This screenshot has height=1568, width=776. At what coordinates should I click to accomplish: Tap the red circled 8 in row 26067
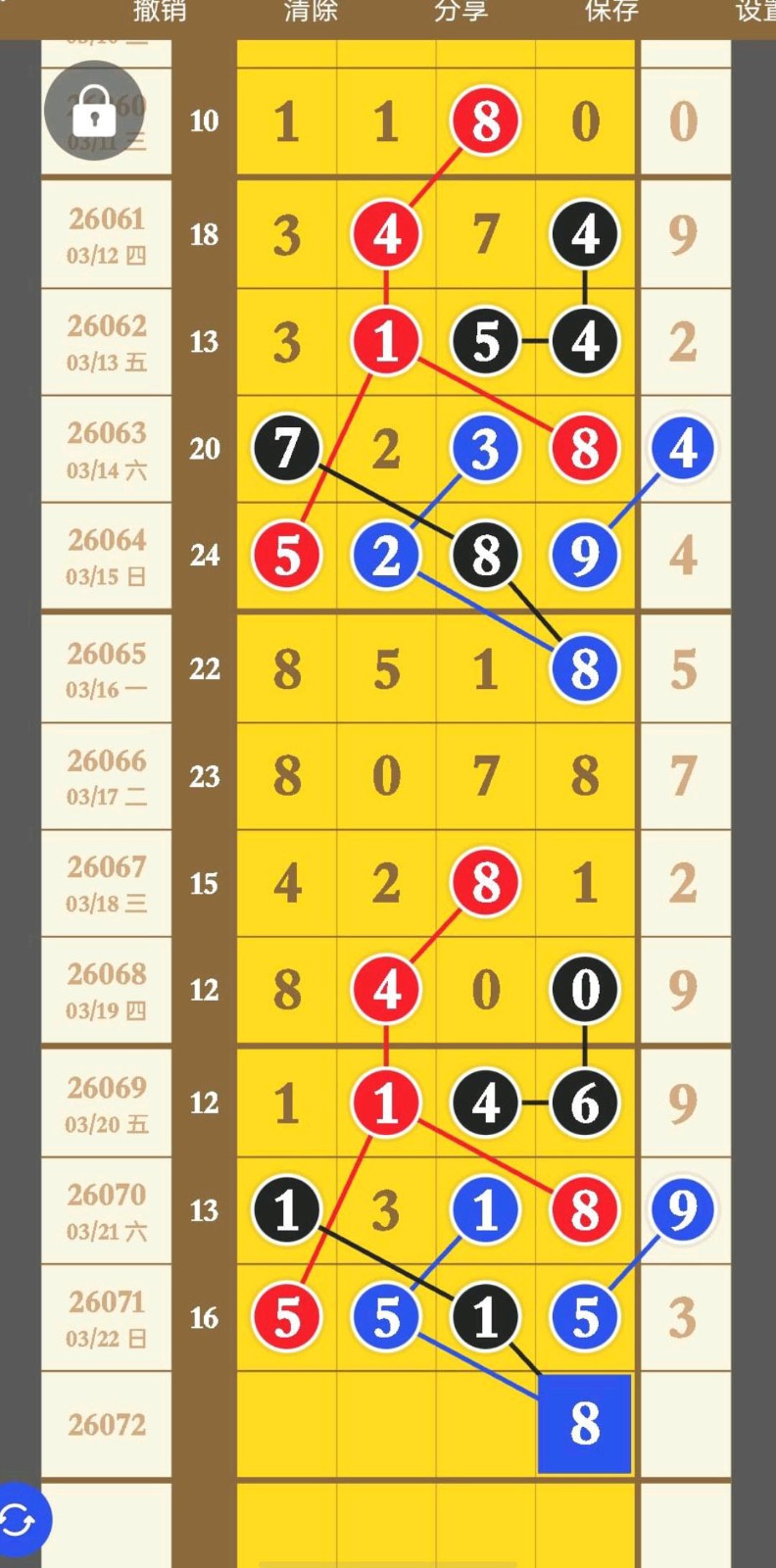pos(485,882)
